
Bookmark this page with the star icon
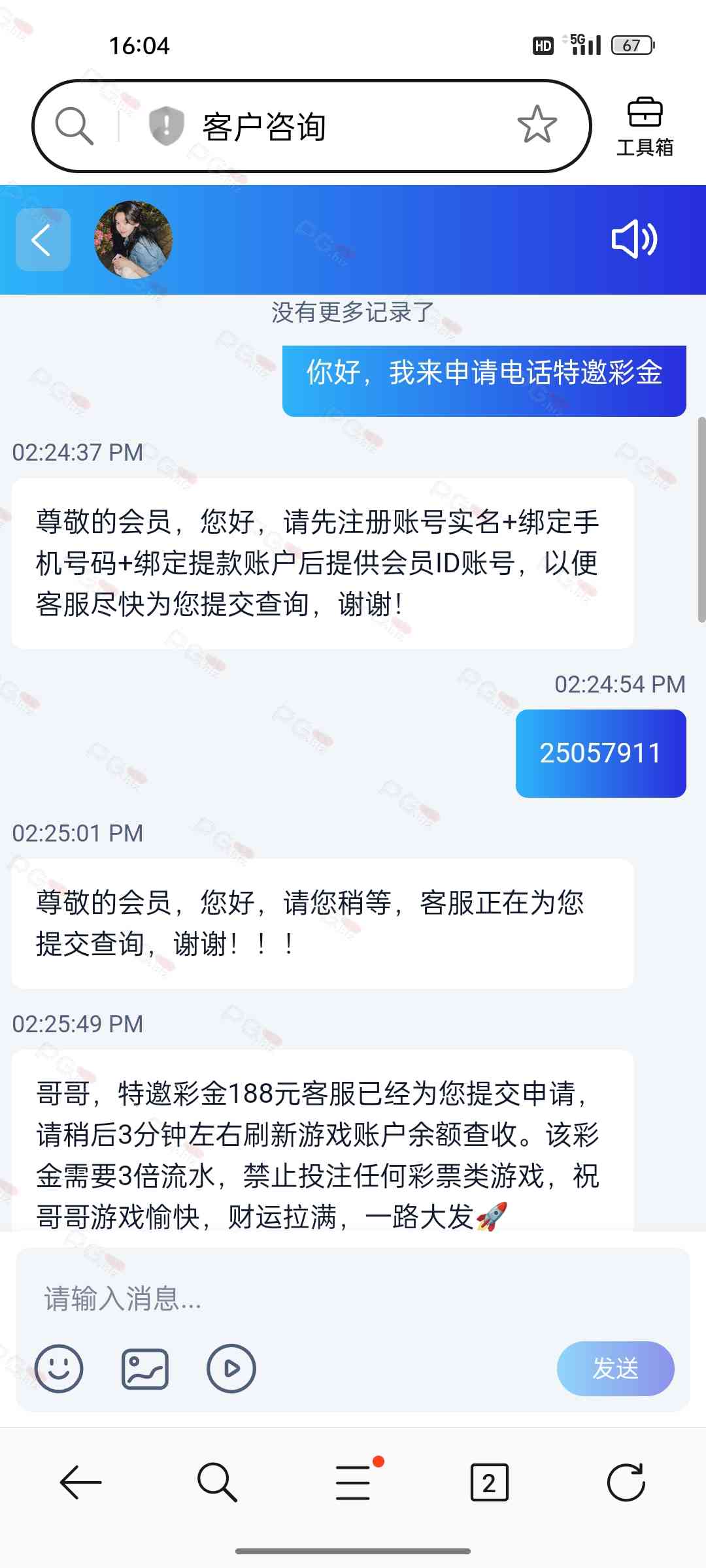(x=537, y=125)
